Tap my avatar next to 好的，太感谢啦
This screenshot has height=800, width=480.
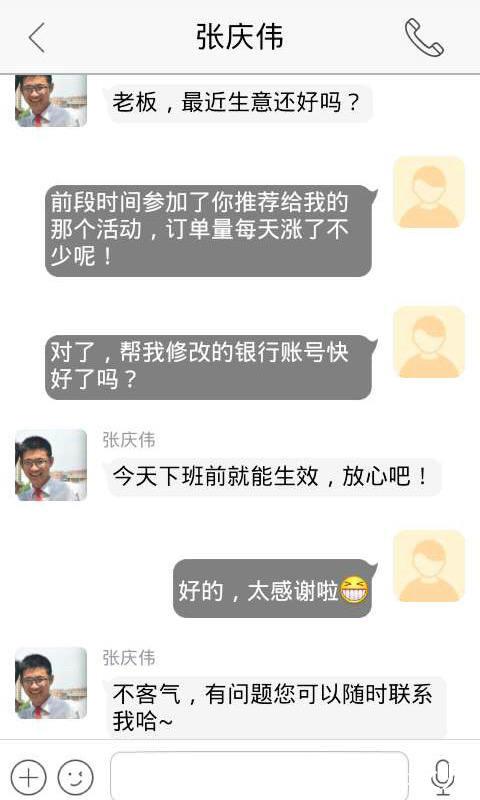click(429, 566)
